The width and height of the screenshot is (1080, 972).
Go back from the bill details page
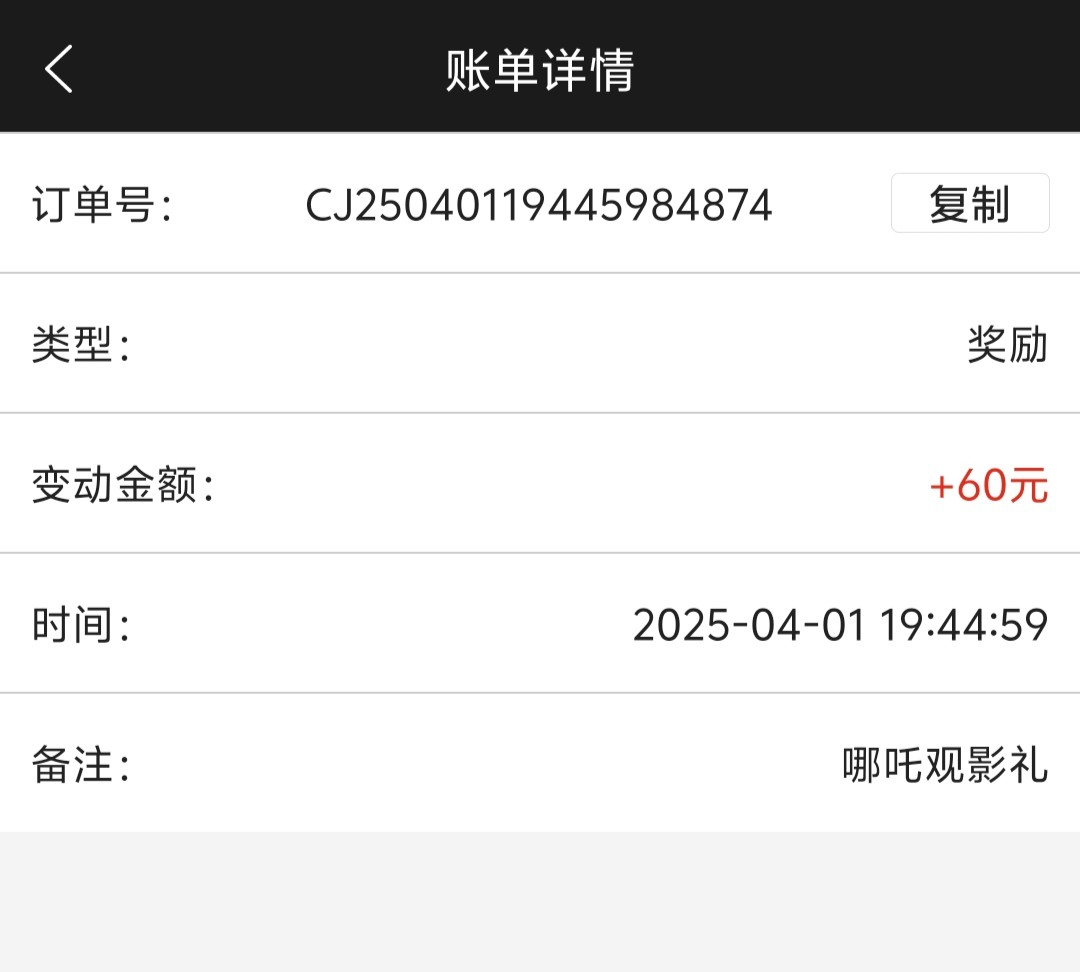[x=59, y=69]
